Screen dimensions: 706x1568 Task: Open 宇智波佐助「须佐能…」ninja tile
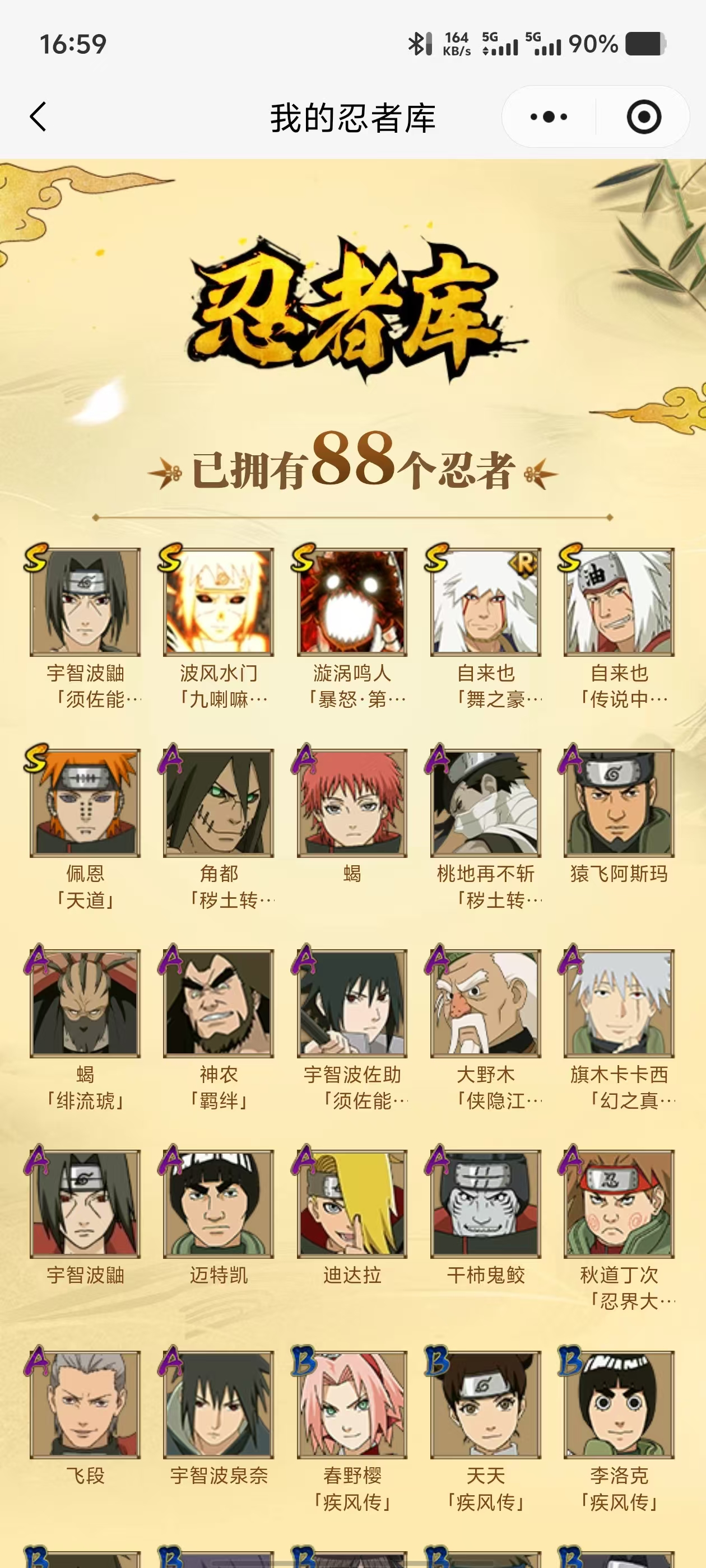[351, 1003]
